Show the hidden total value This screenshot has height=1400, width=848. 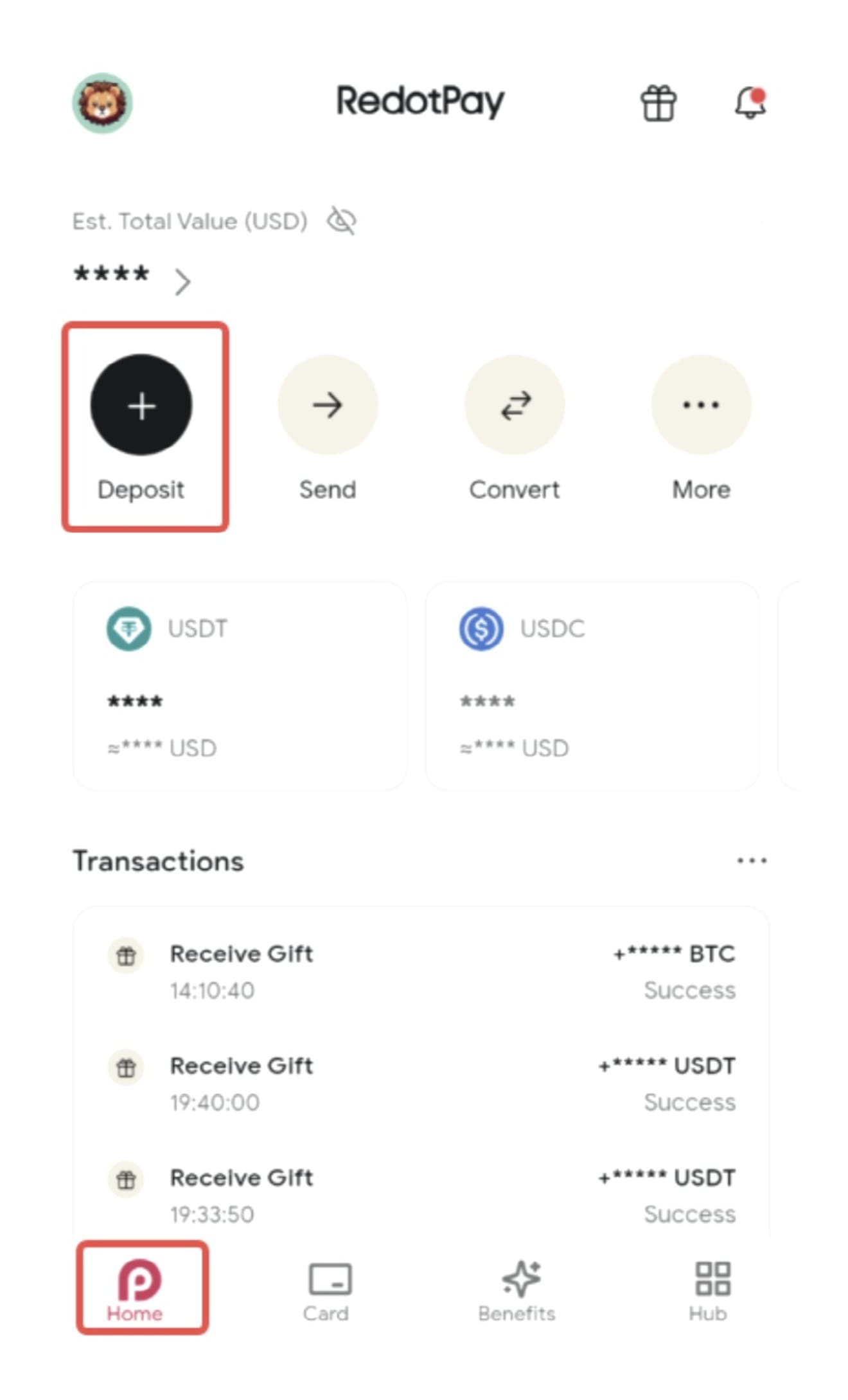click(111, 276)
